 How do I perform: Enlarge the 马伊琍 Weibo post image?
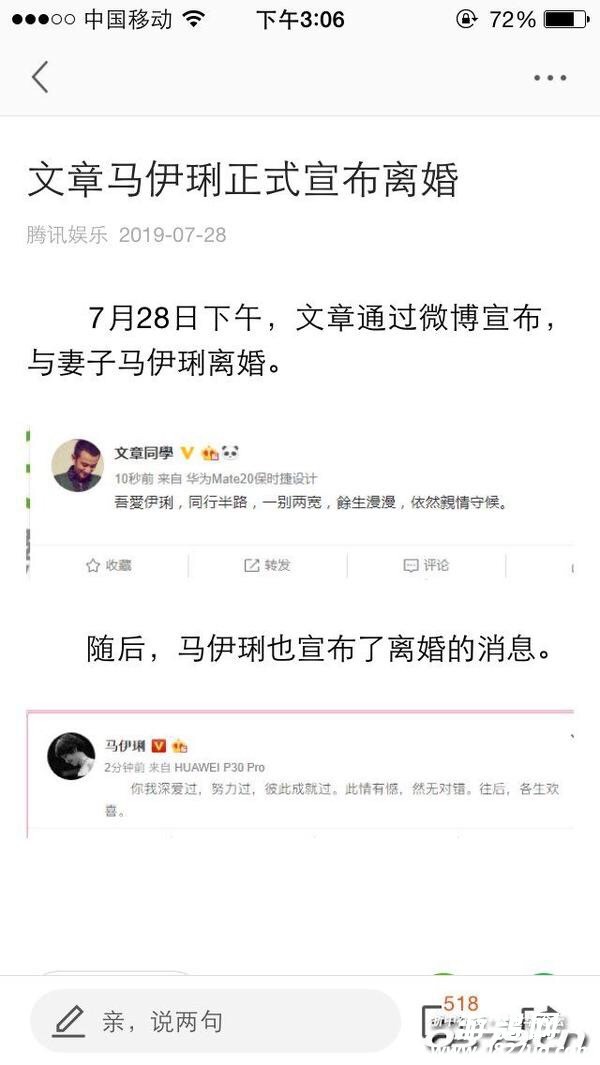(x=300, y=773)
